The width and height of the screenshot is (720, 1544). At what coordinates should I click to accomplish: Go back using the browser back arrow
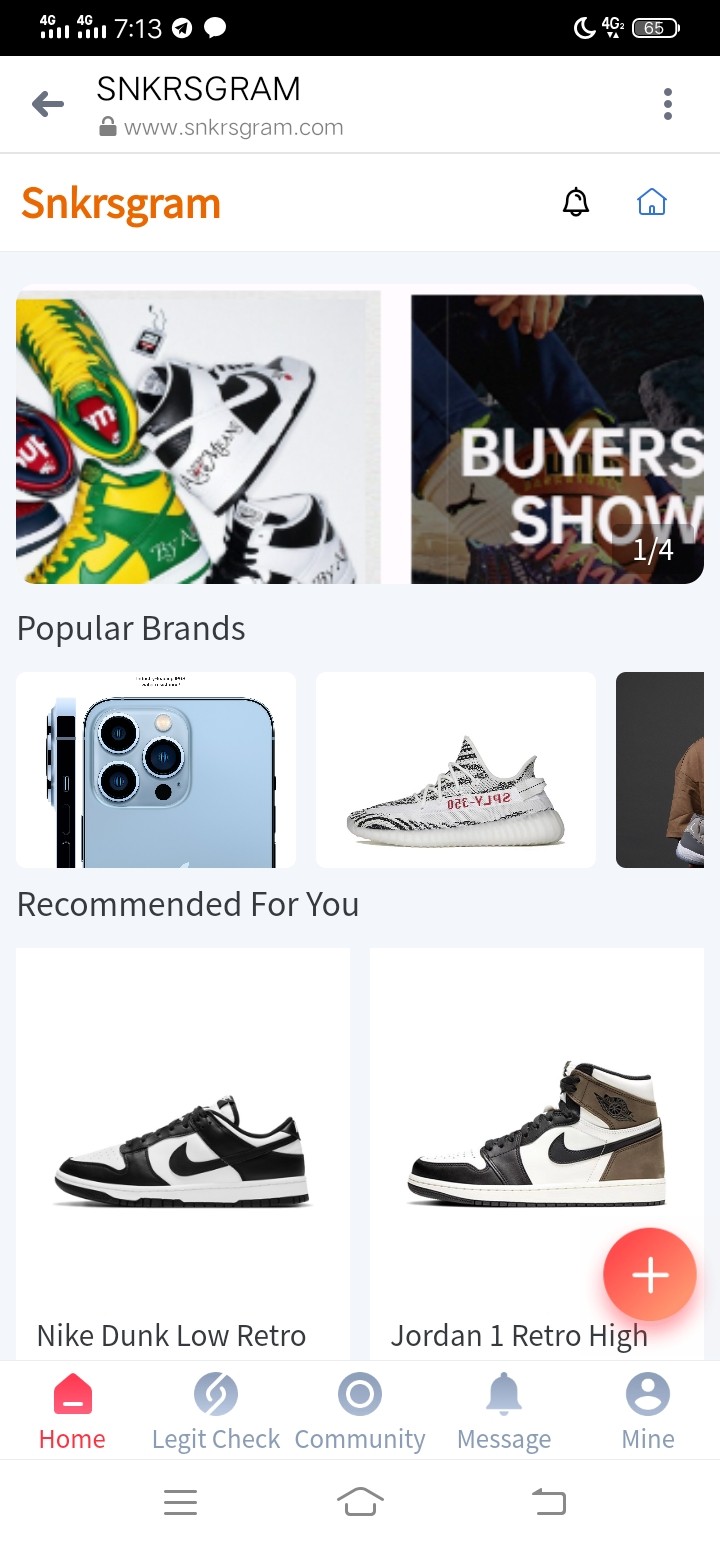coord(48,104)
